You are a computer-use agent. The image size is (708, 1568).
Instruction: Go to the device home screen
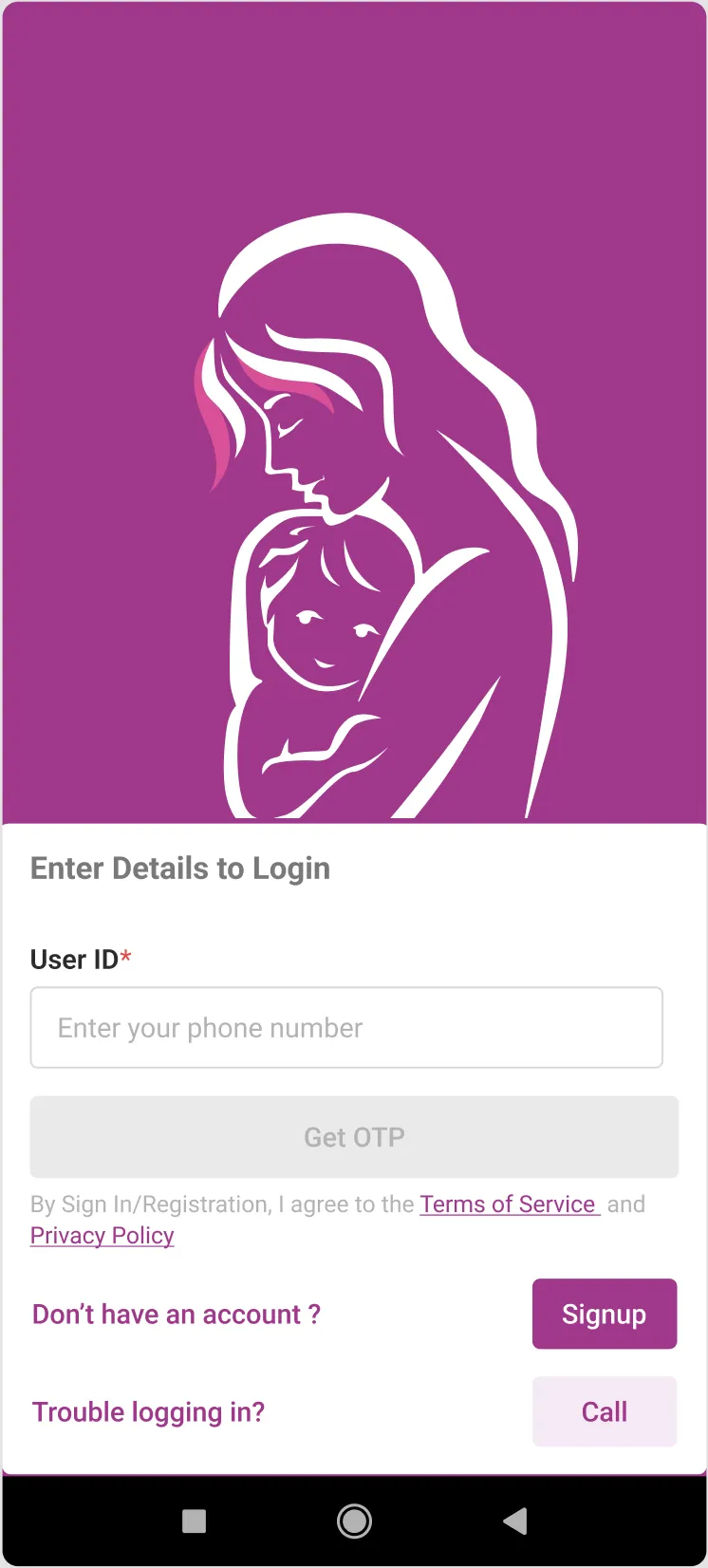pos(354,1521)
